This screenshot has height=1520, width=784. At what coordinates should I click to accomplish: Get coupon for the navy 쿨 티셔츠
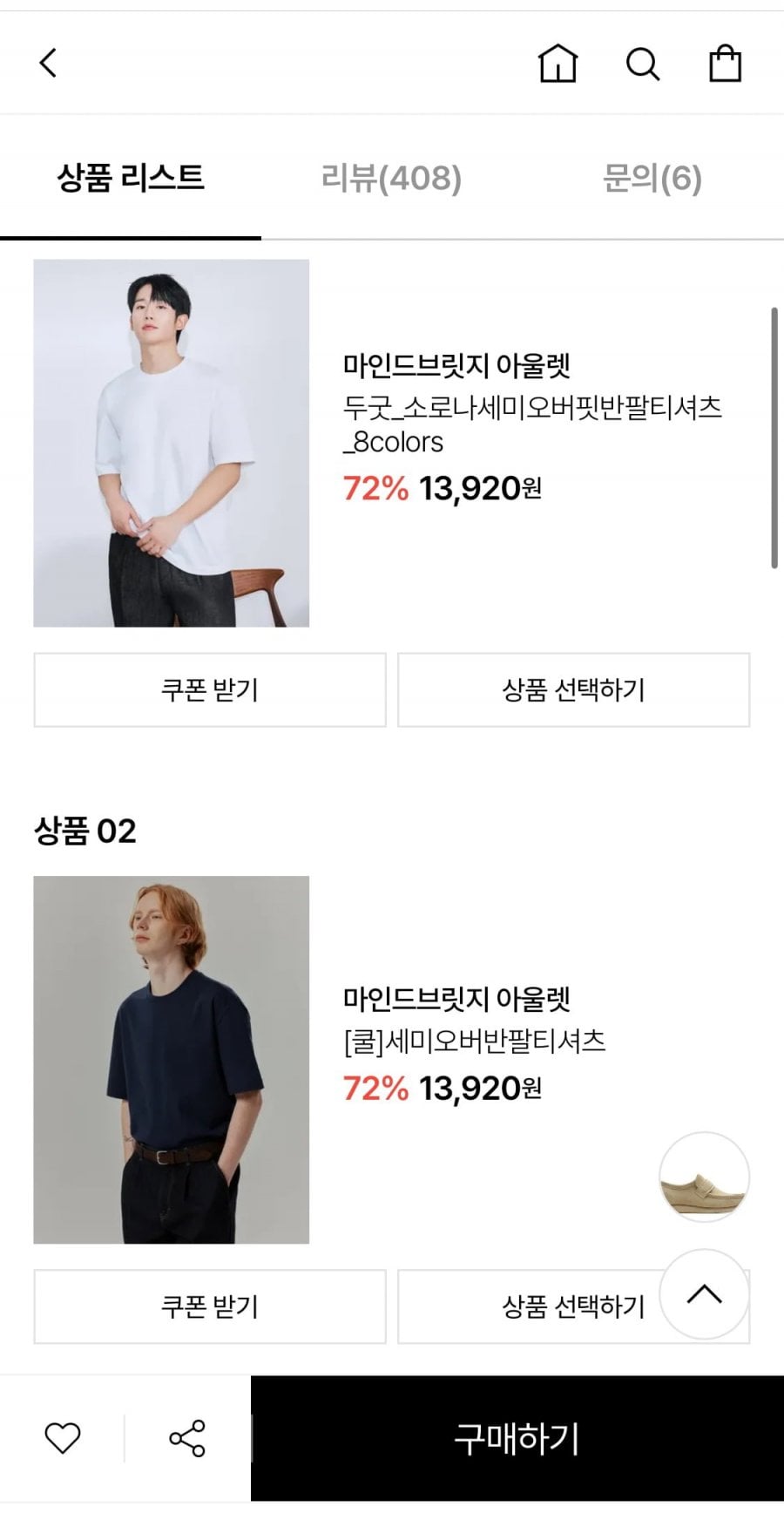tap(210, 1306)
